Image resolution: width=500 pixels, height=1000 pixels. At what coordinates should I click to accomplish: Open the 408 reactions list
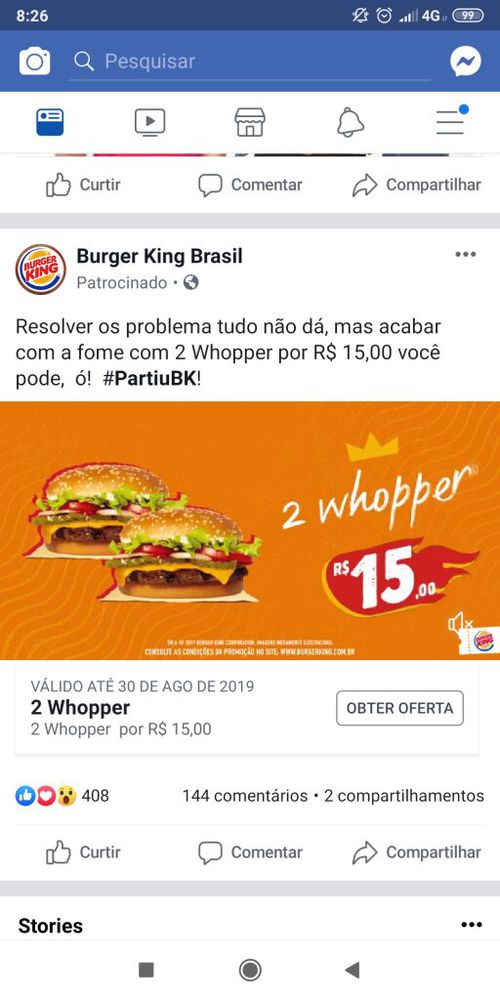[62, 795]
